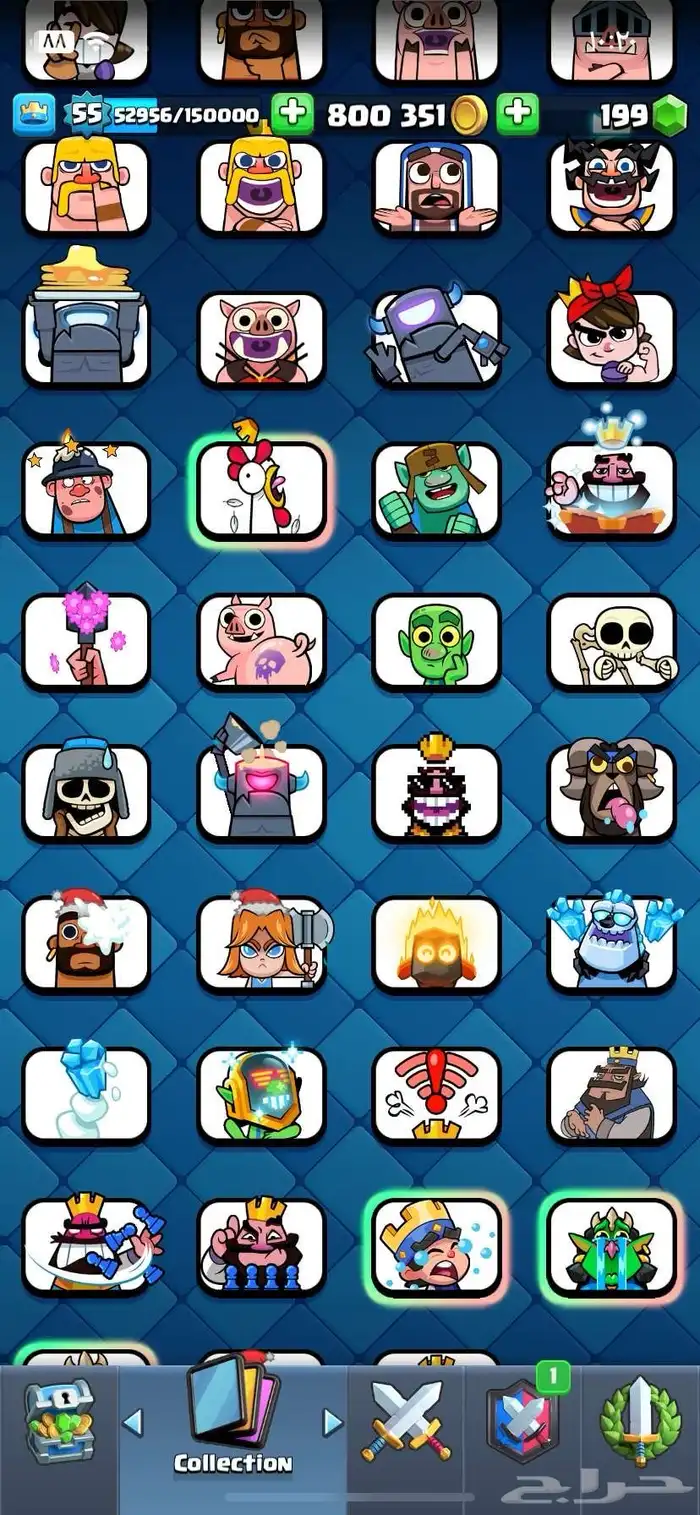Select the chicken emote
The image size is (700, 1515).
pos(261,490)
